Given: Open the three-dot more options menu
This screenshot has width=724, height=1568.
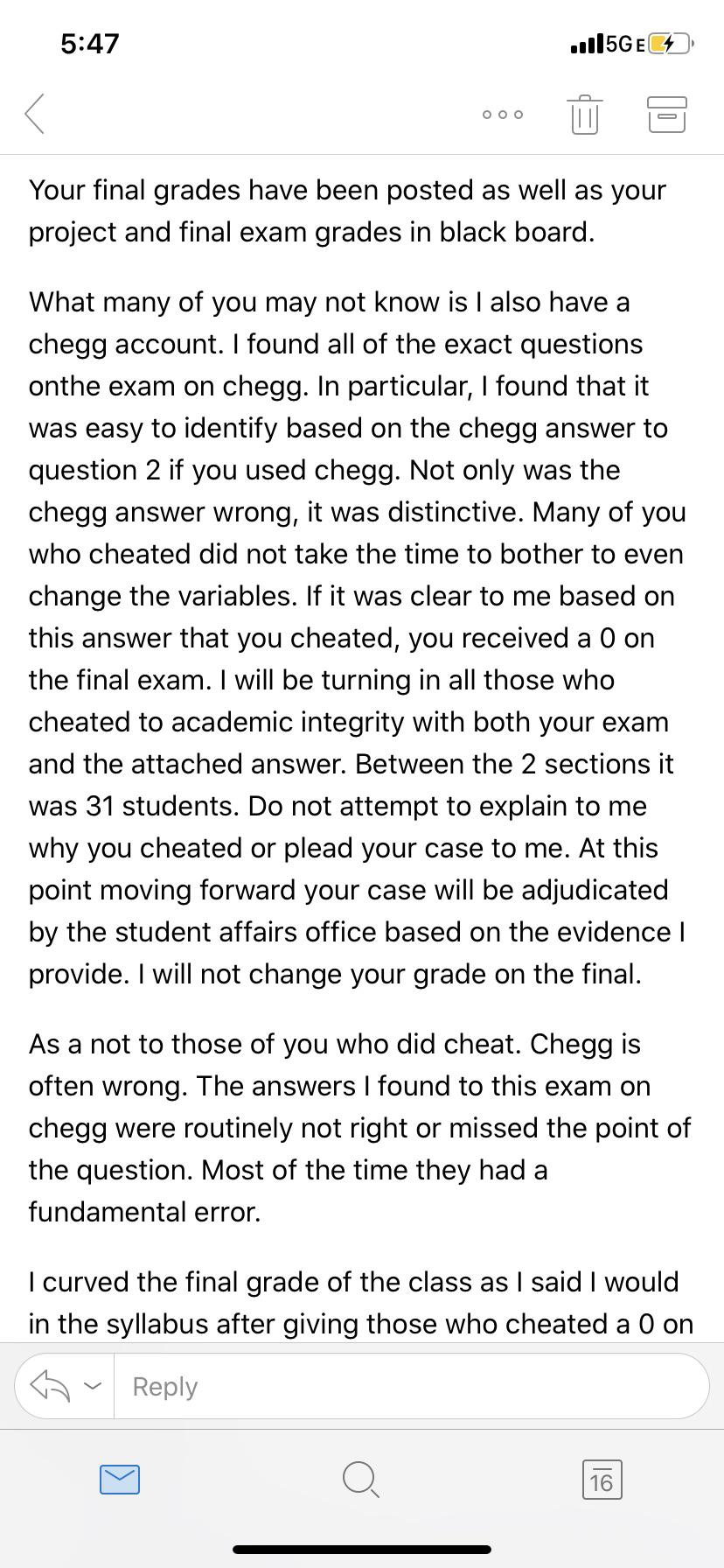Looking at the screenshot, I should coord(503,115).
